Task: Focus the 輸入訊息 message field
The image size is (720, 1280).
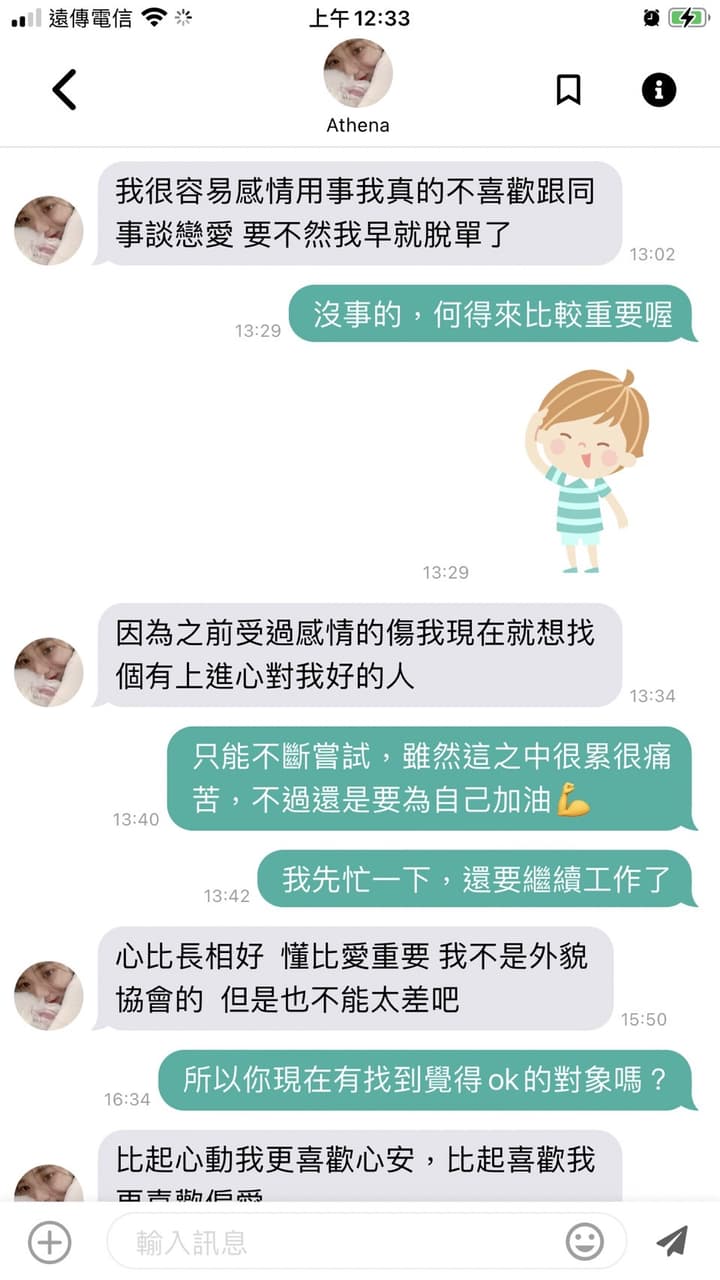Action: coord(366,1242)
